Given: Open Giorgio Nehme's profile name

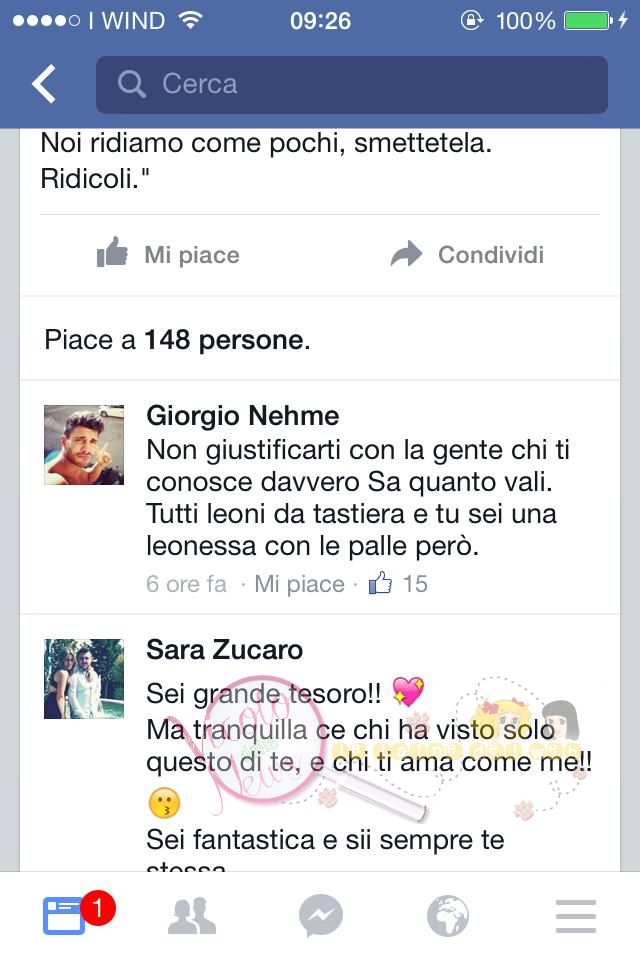Looking at the screenshot, I should click(242, 416).
